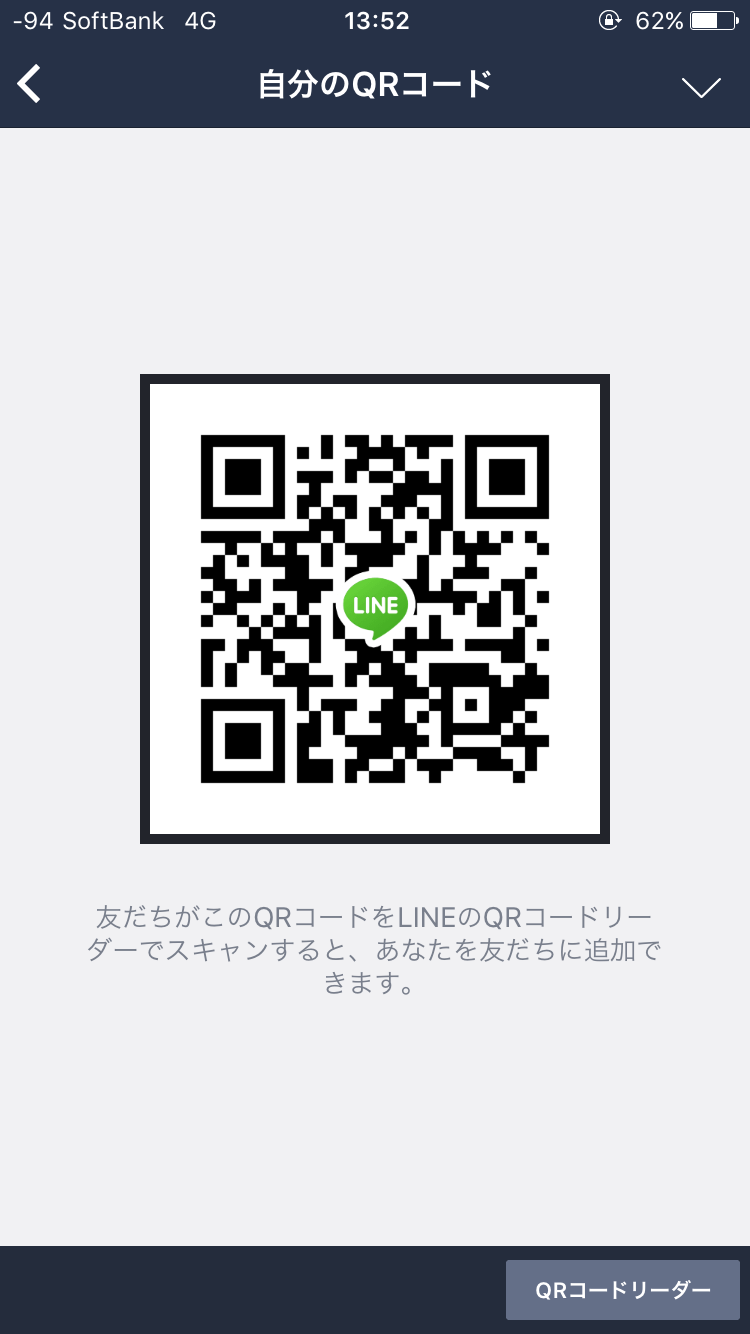Go back using the top-left arrow
Viewport: 750px width, 1334px height.
[x=30, y=84]
